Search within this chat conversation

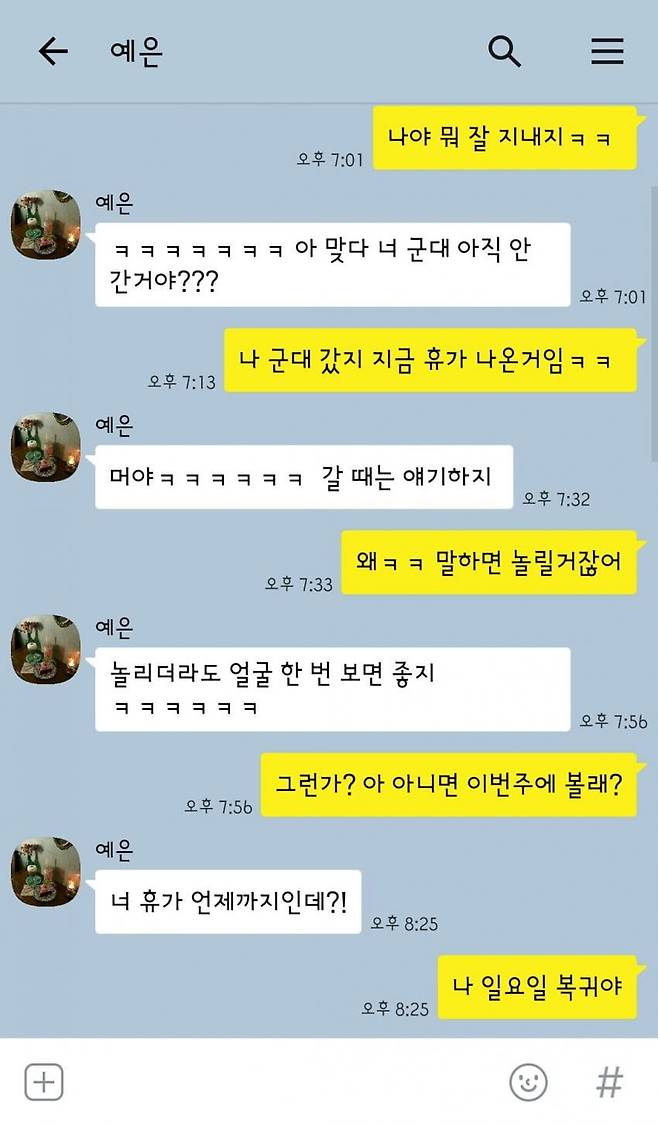coord(504,52)
